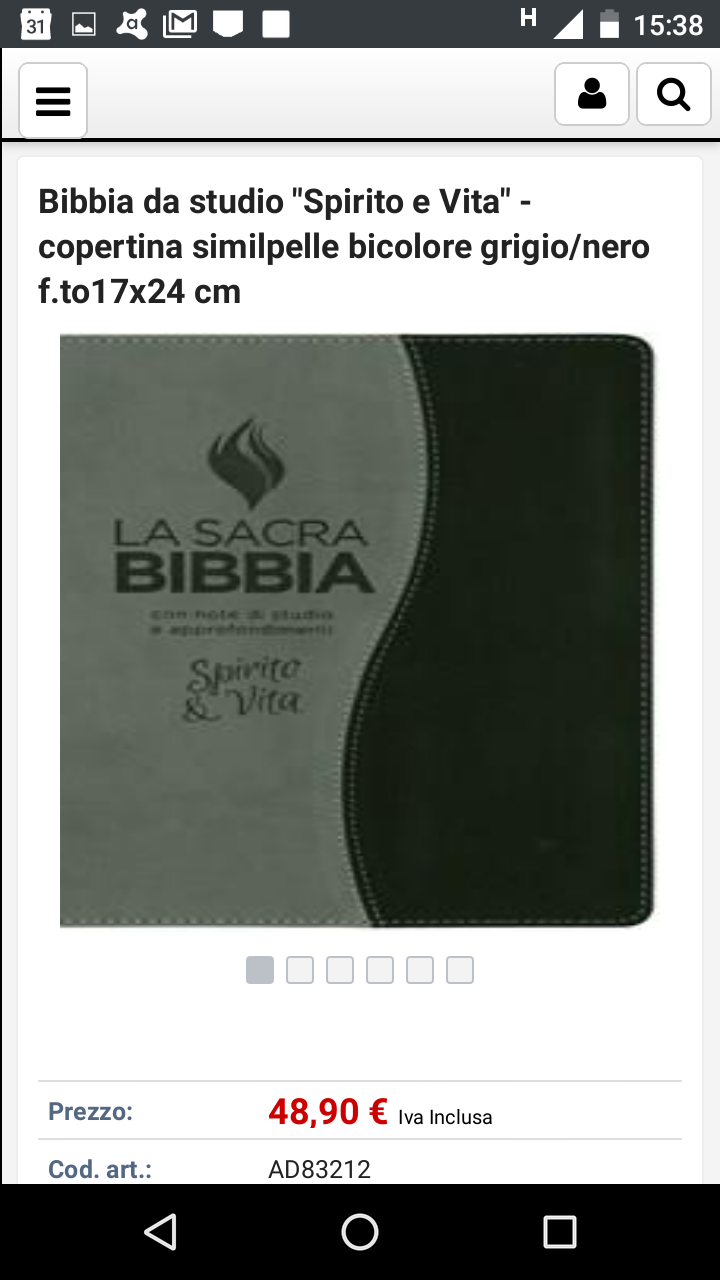Go to the home screen
The height and width of the screenshot is (1280, 720).
(360, 1232)
